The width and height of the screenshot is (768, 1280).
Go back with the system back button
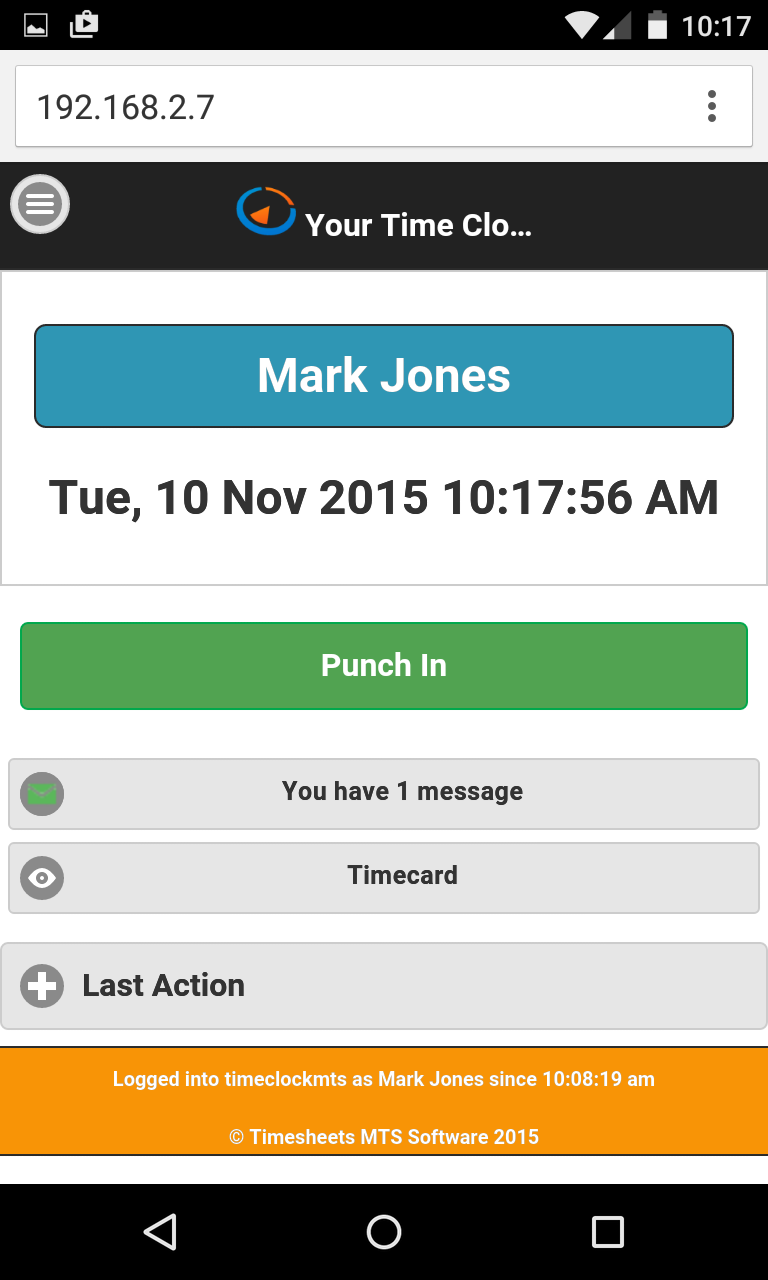tap(160, 1232)
